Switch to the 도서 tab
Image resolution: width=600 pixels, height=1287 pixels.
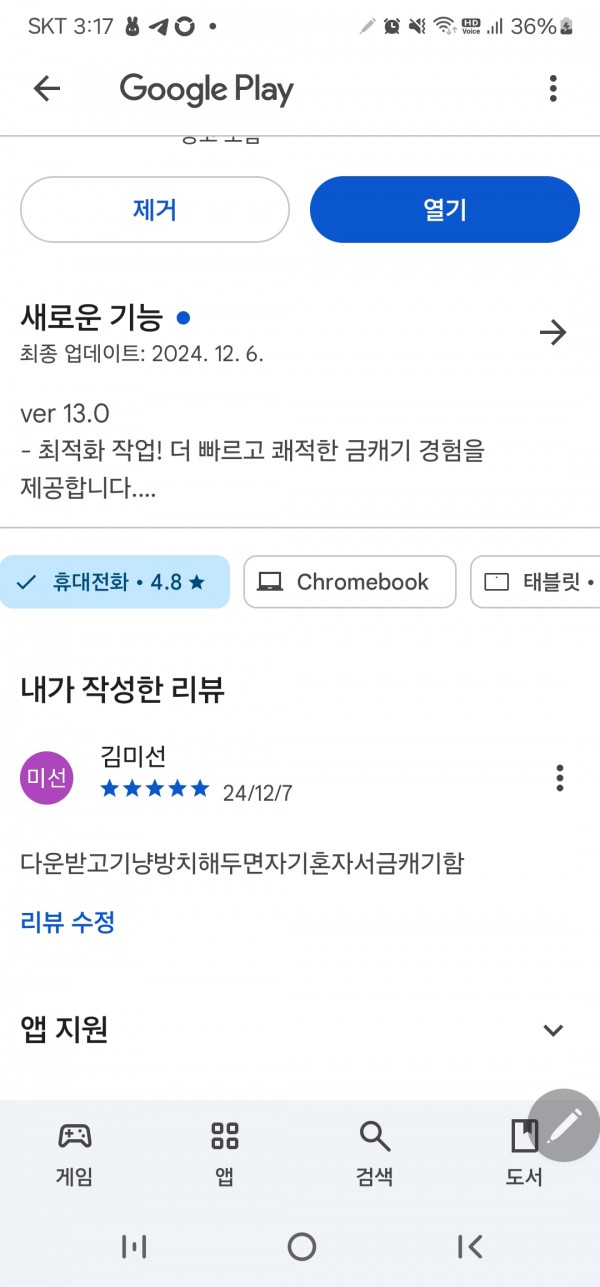pyautogui.click(x=524, y=1152)
